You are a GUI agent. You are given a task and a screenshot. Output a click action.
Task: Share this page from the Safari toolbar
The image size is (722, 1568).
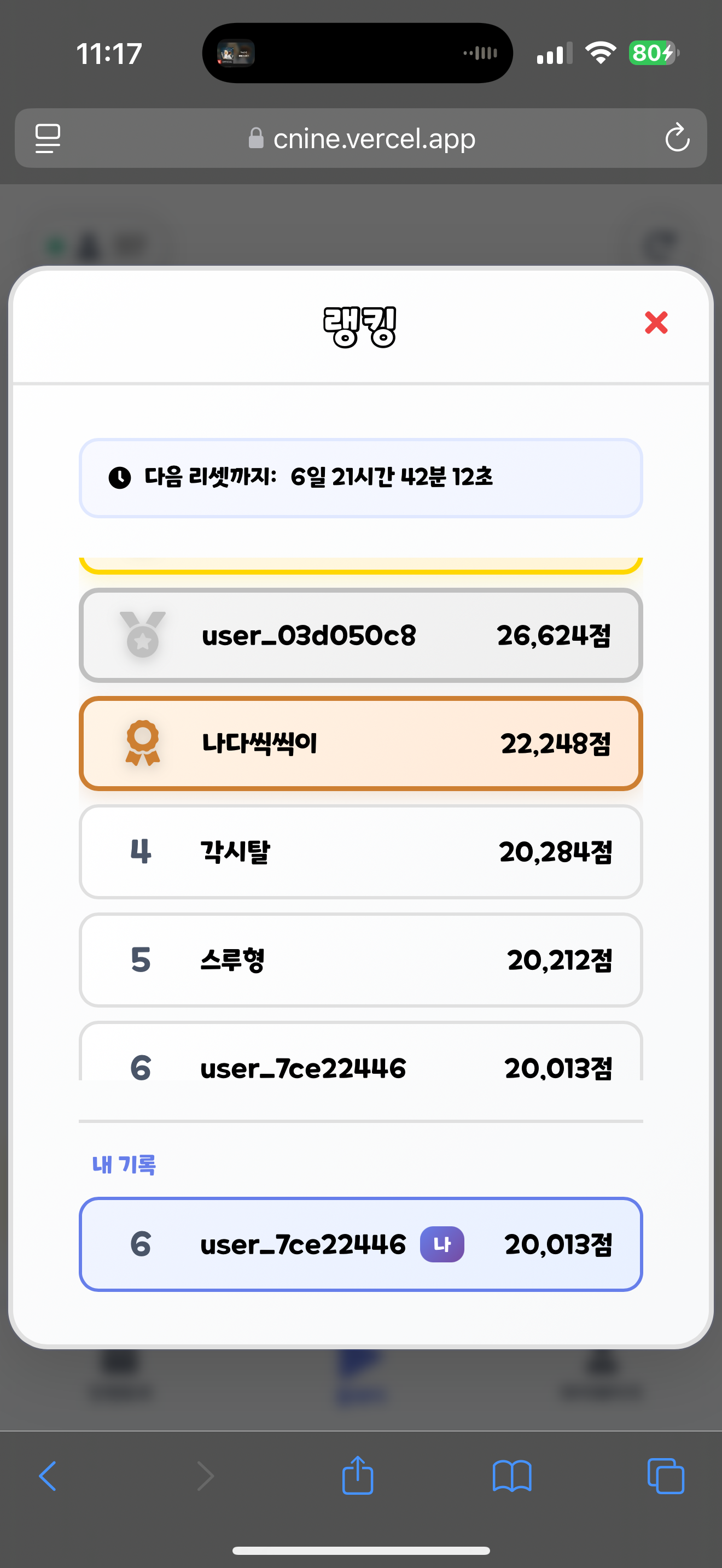pos(357,1476)
